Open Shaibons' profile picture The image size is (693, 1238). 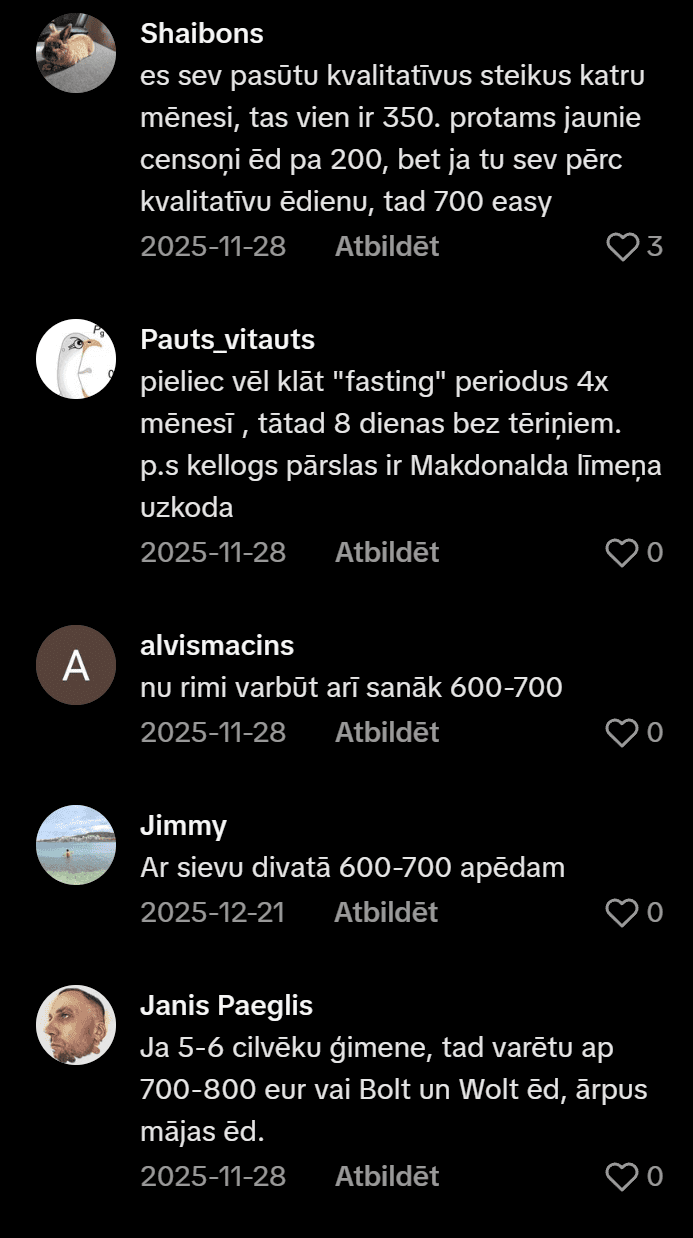pyautogui.click(x=76, y=53)
